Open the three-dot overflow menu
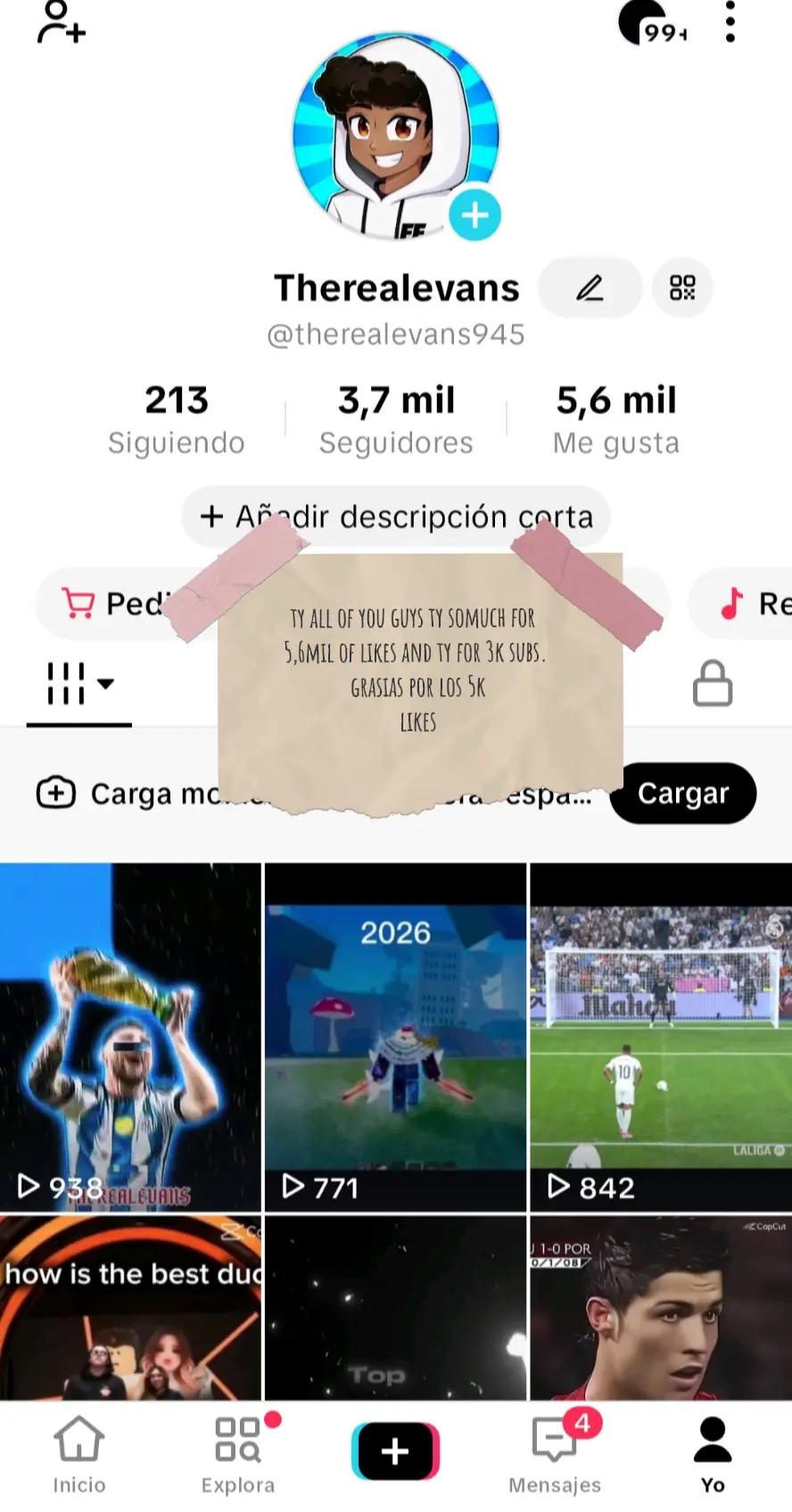 (x=730, y=21)
